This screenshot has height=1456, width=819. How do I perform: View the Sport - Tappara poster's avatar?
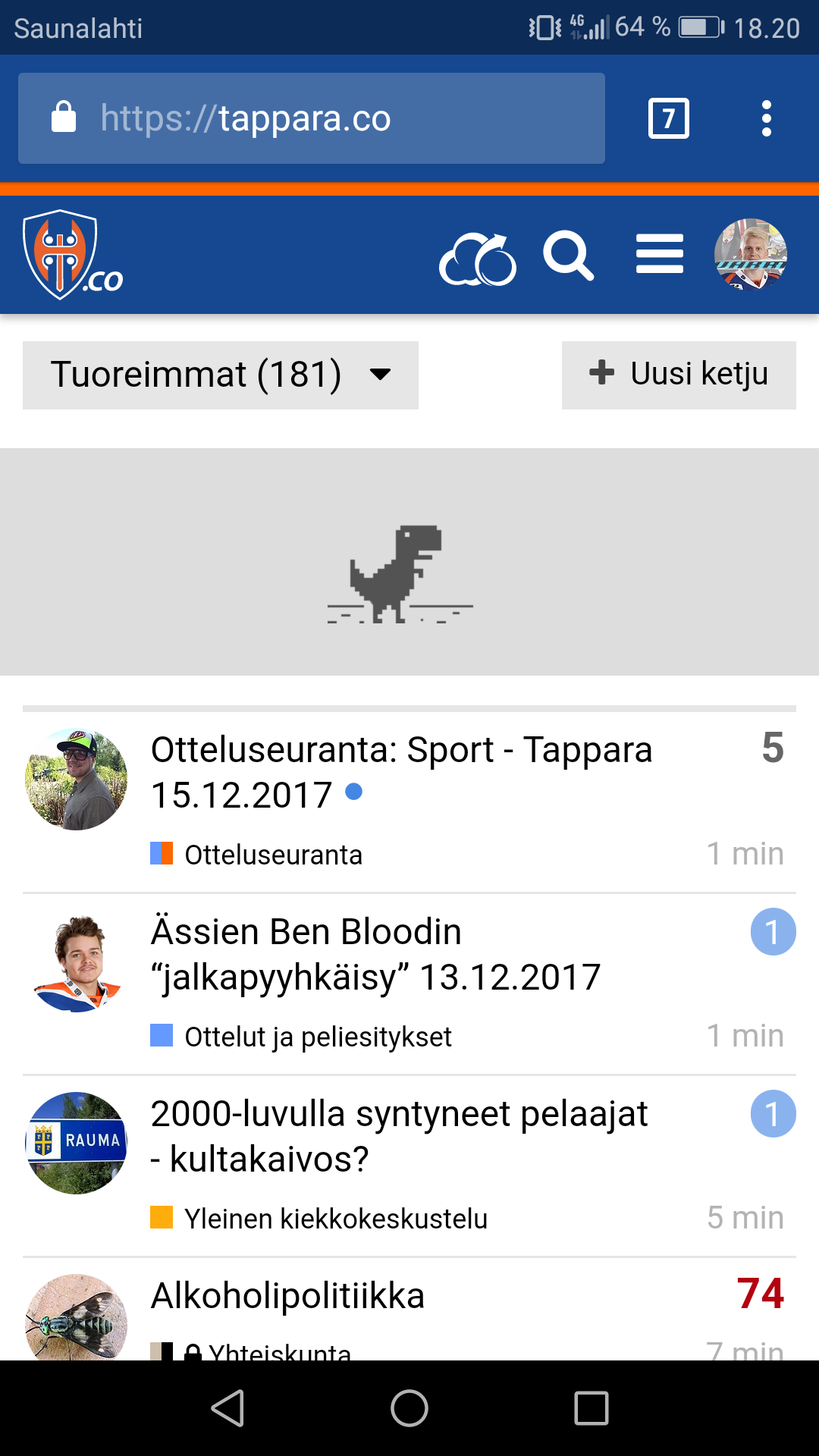(x=76, y=780)
